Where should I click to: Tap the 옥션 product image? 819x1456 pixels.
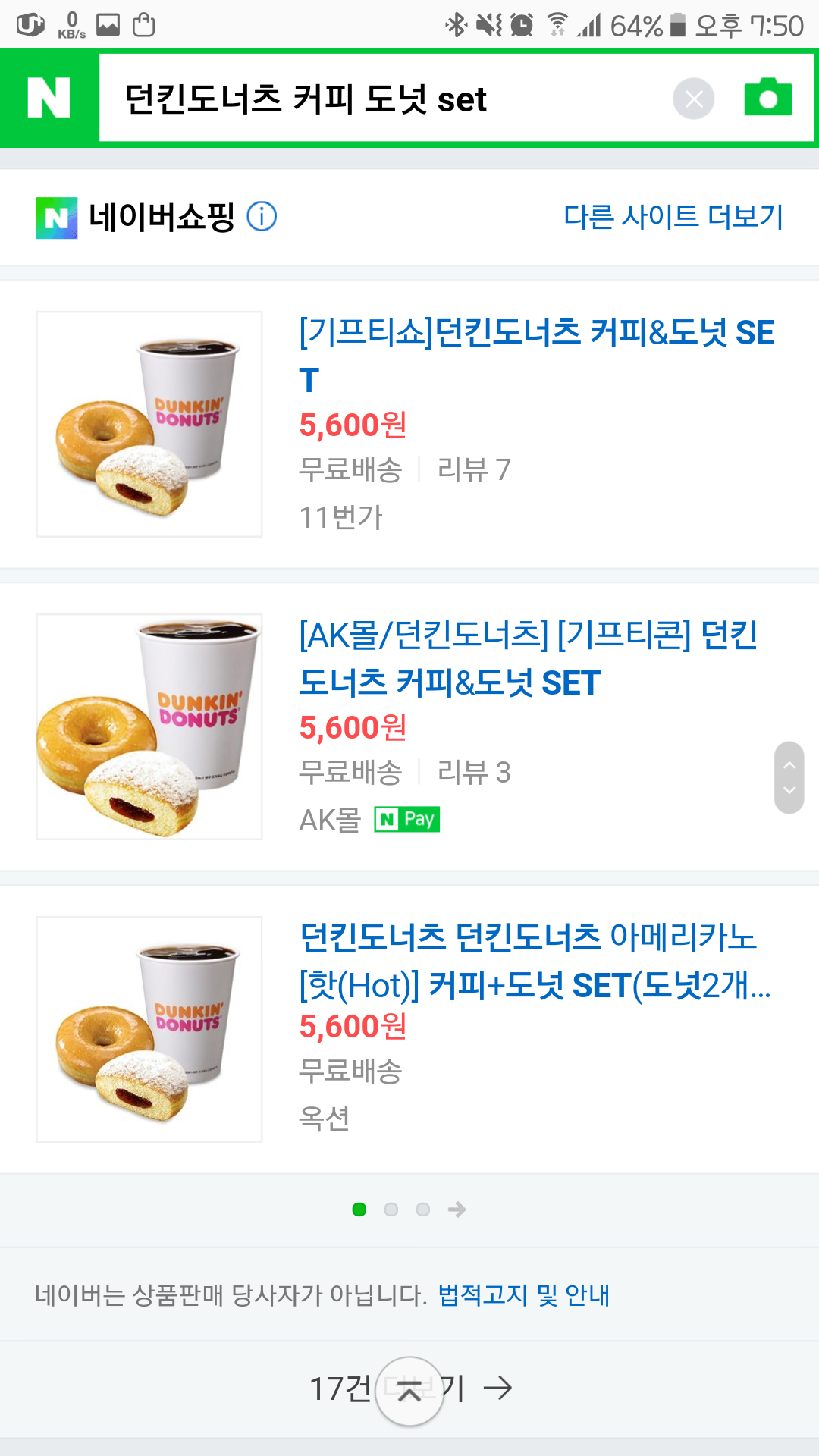click(x=149, y=1029)
